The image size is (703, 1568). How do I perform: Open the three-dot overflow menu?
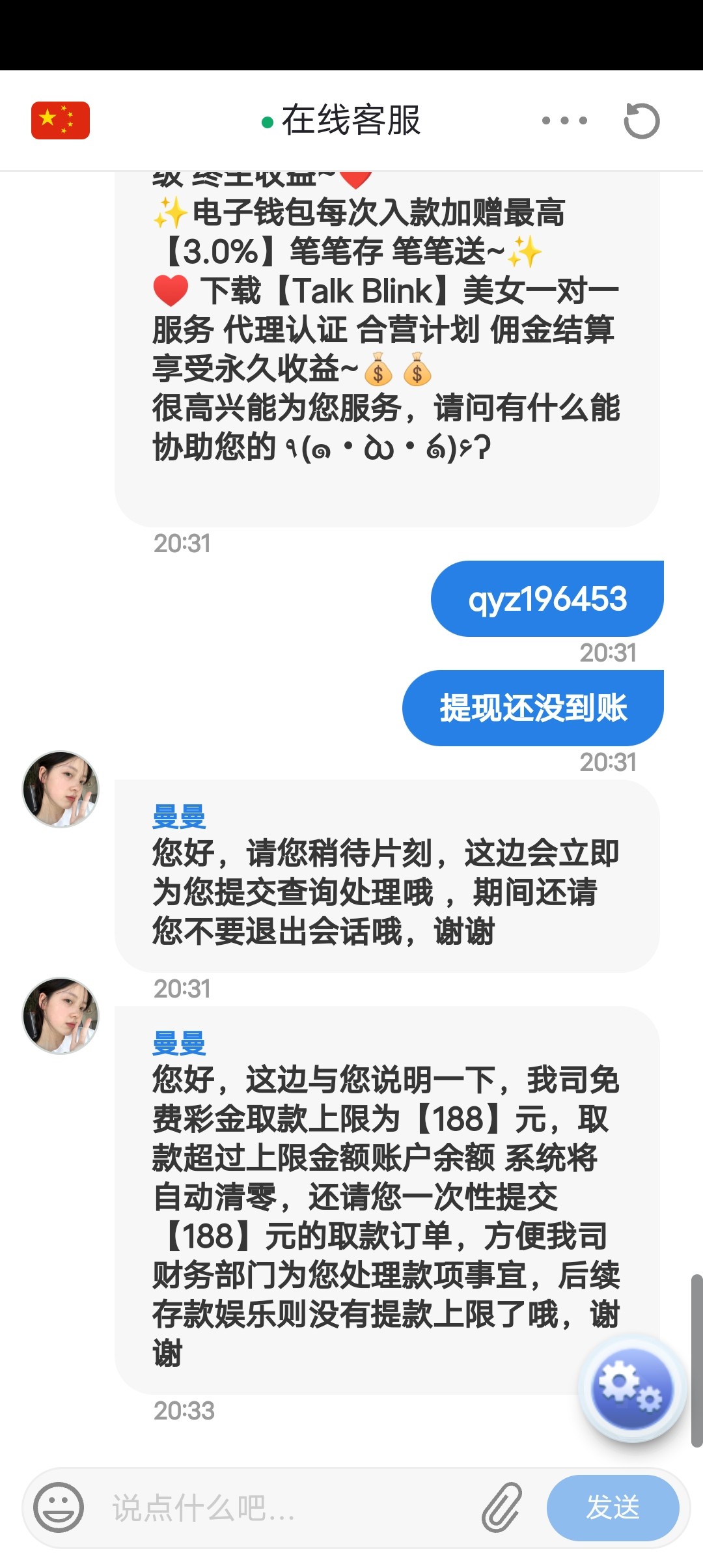[x=564, y=120]
